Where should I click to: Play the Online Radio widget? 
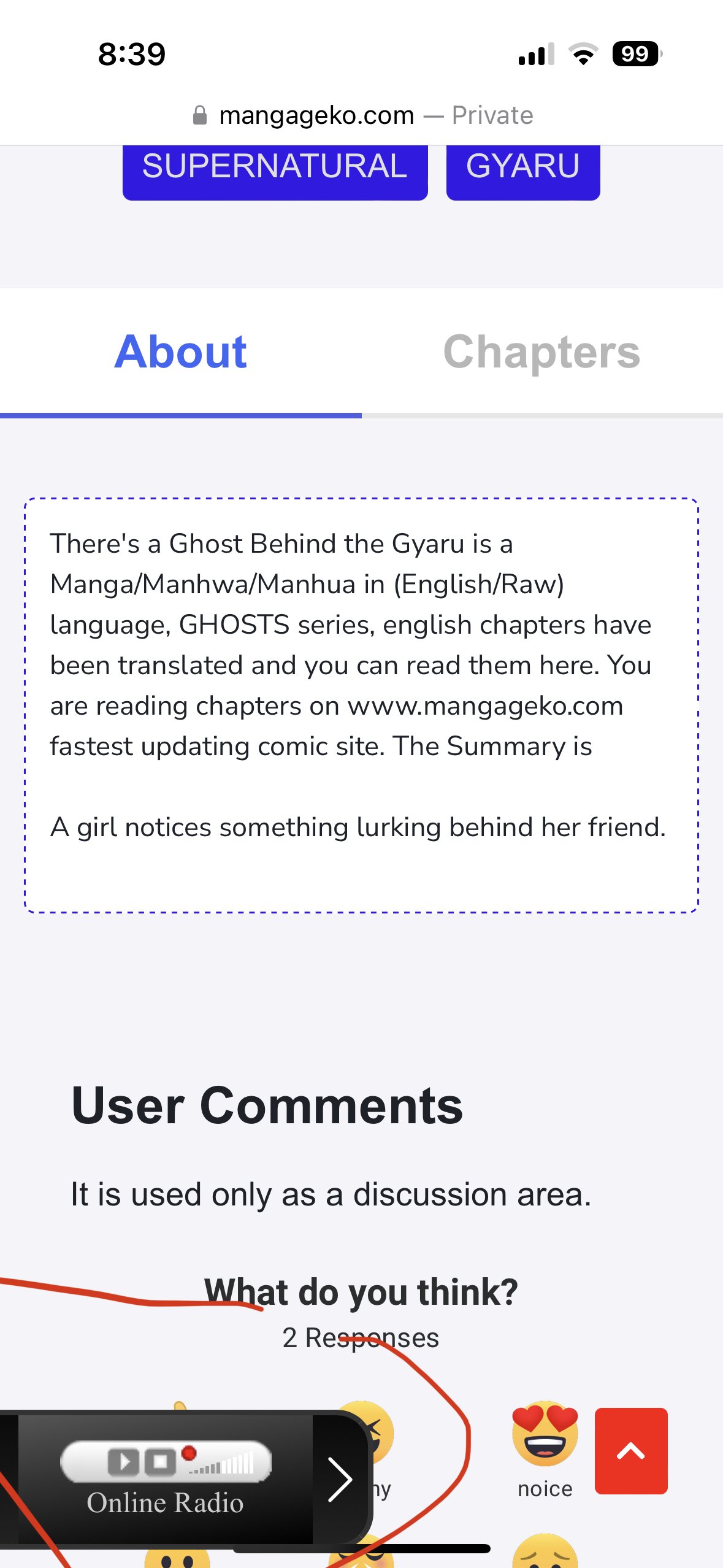(124, 1462)
